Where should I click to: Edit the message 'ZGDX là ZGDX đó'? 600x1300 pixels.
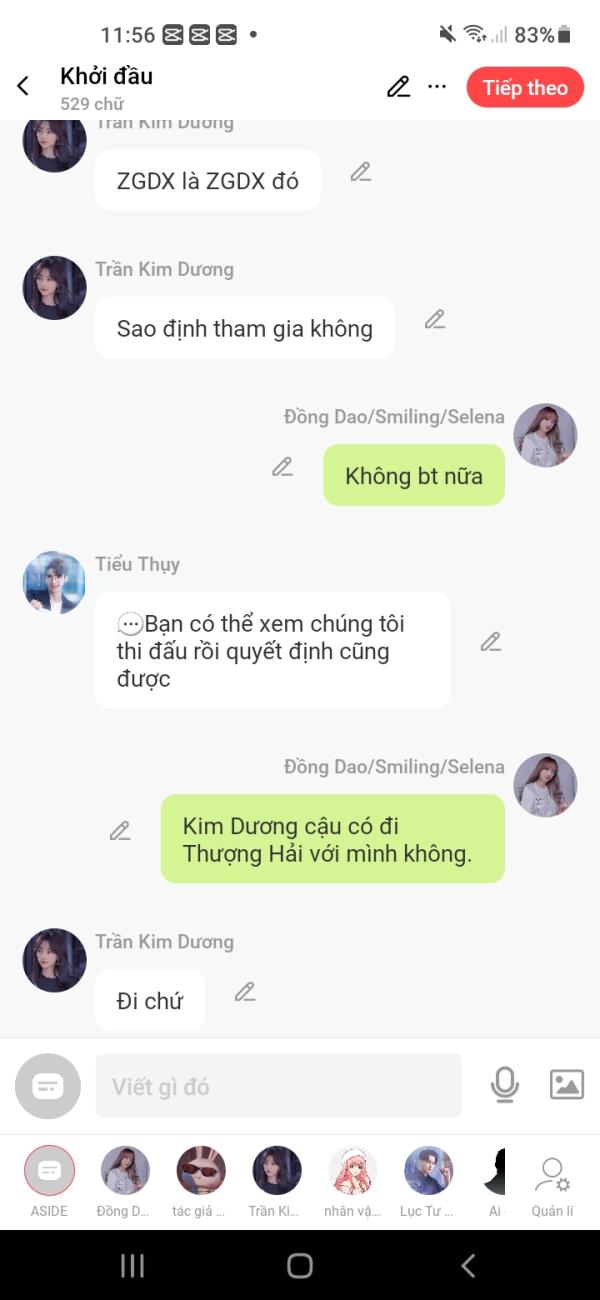[361, 172]
